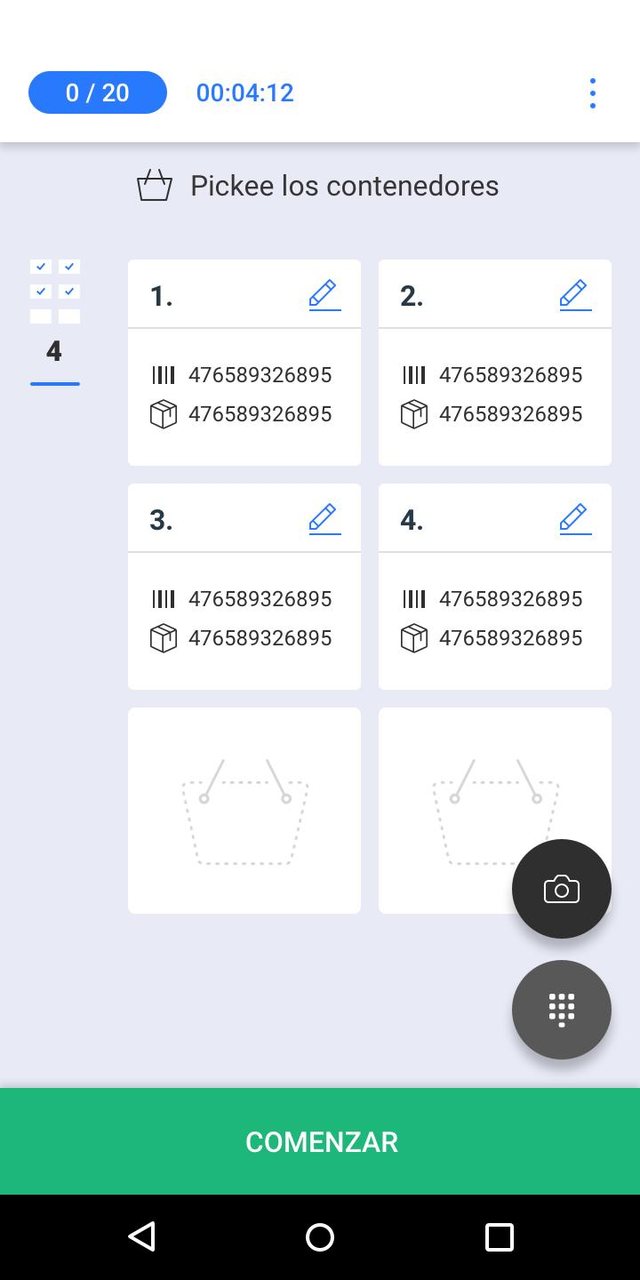Select the first empty basket slot

pos(244,811)
